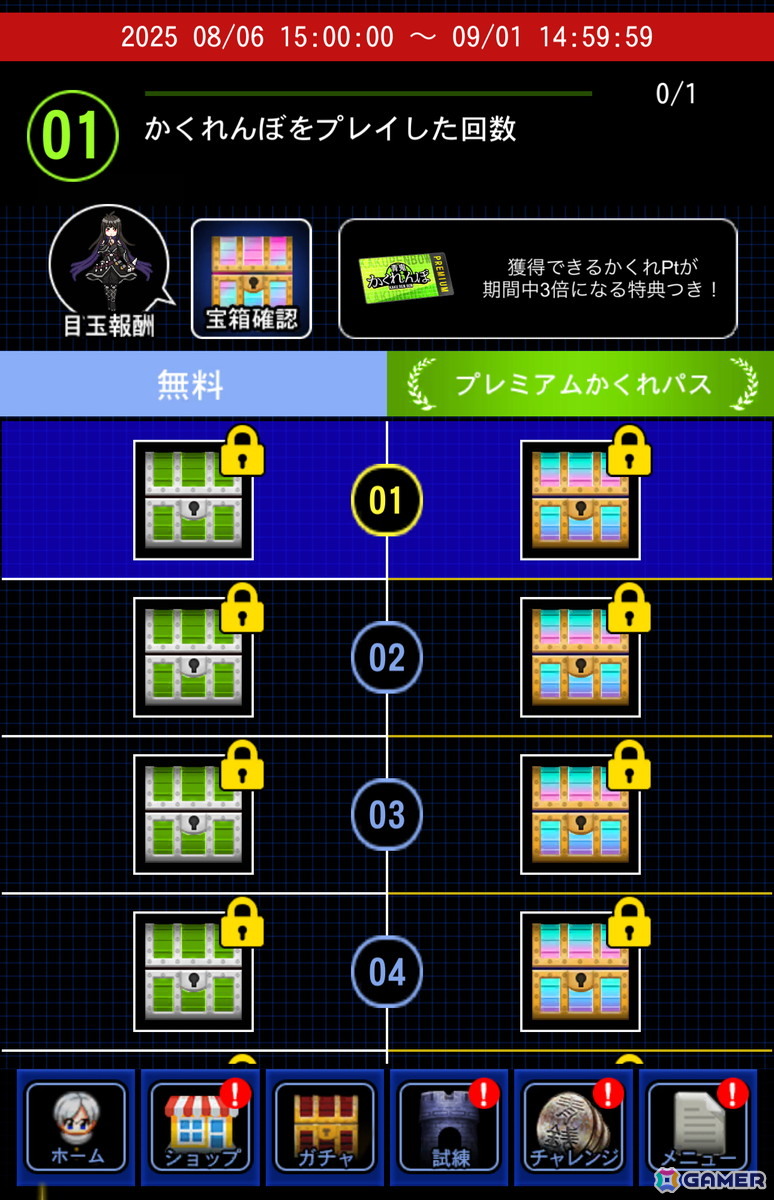The height and width of the screenshot is (1200, 774).
Task: Tap the locked free chest at level 01
Action: [x=193, y=499]
